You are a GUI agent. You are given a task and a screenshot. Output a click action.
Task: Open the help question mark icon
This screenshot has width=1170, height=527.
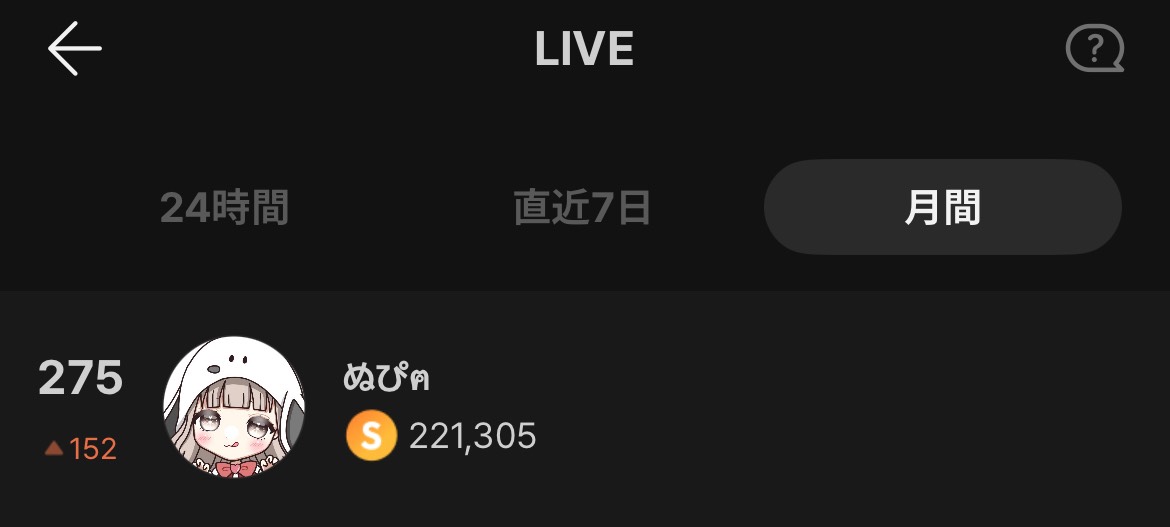click(x=1094, y=48)
